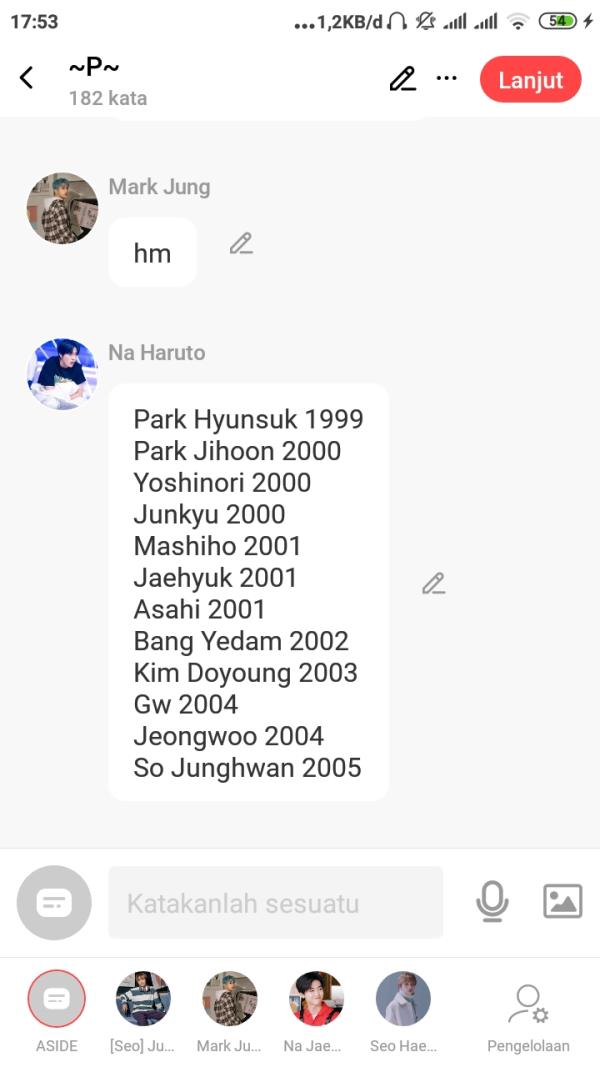600x1067 pixels.
Task: Edit Mark Jung's "hm" message
Action: 240,243
